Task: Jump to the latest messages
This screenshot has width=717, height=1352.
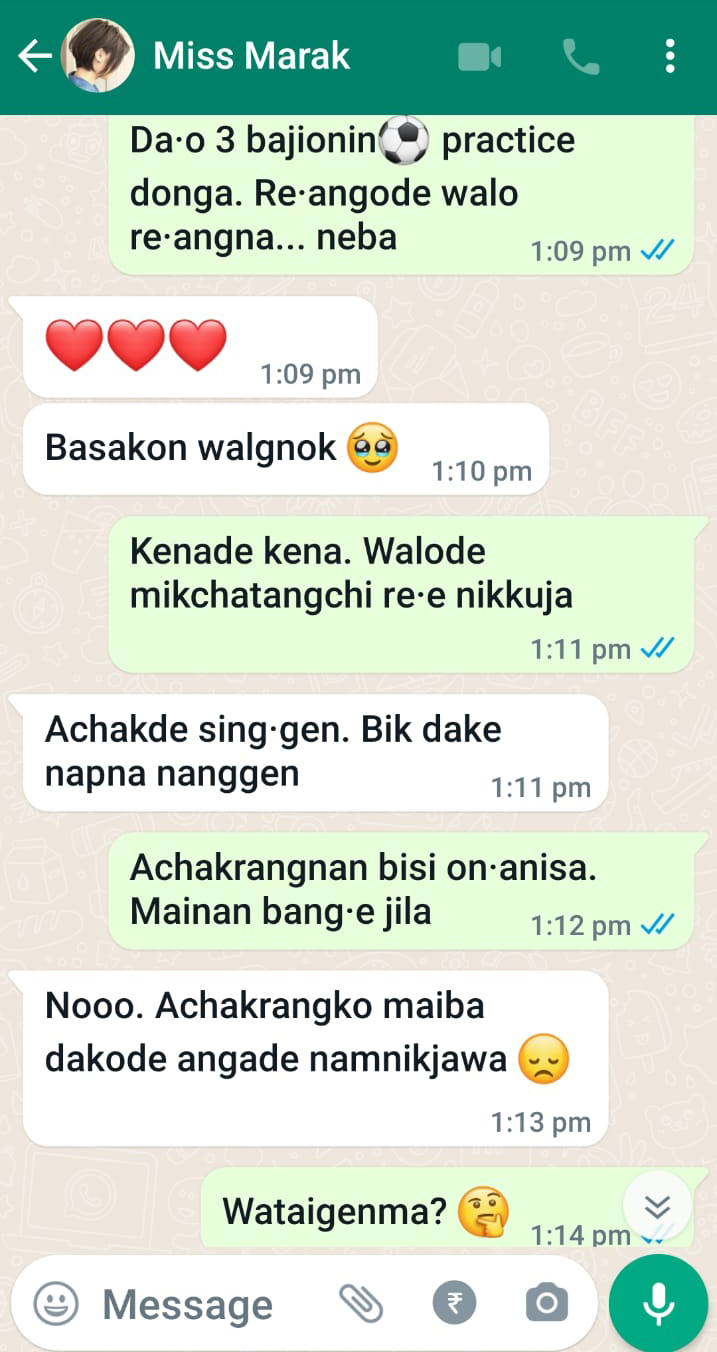Action: click(x=657, y=1207)
